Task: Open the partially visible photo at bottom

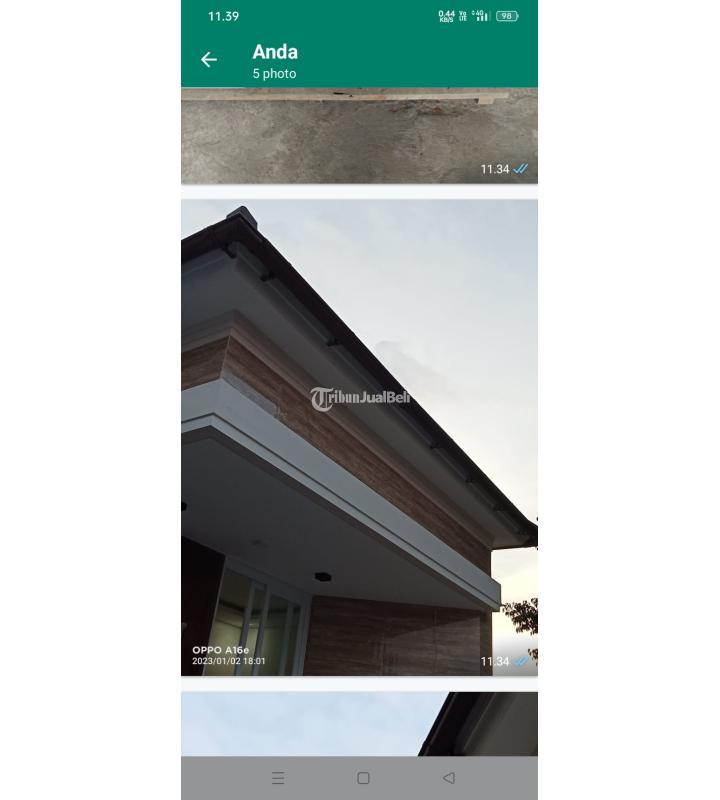Action: tap(359, 723)
